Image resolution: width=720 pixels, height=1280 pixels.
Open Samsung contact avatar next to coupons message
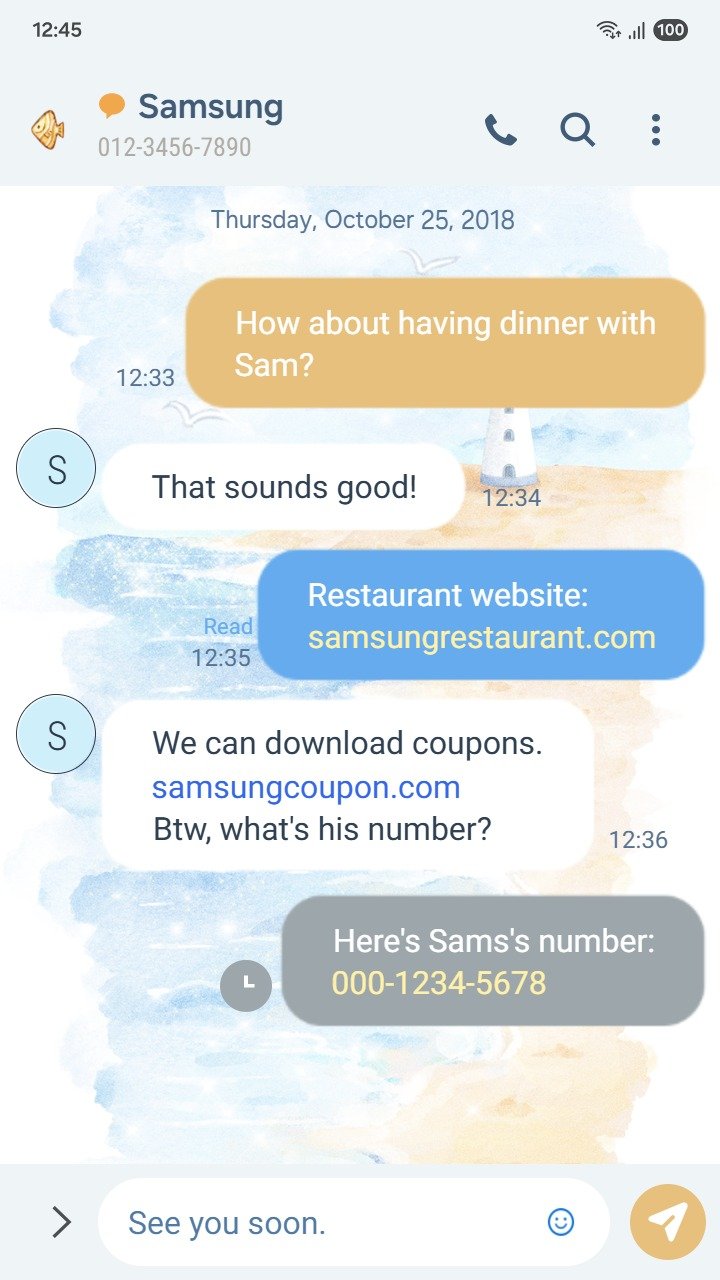(56, 735)
